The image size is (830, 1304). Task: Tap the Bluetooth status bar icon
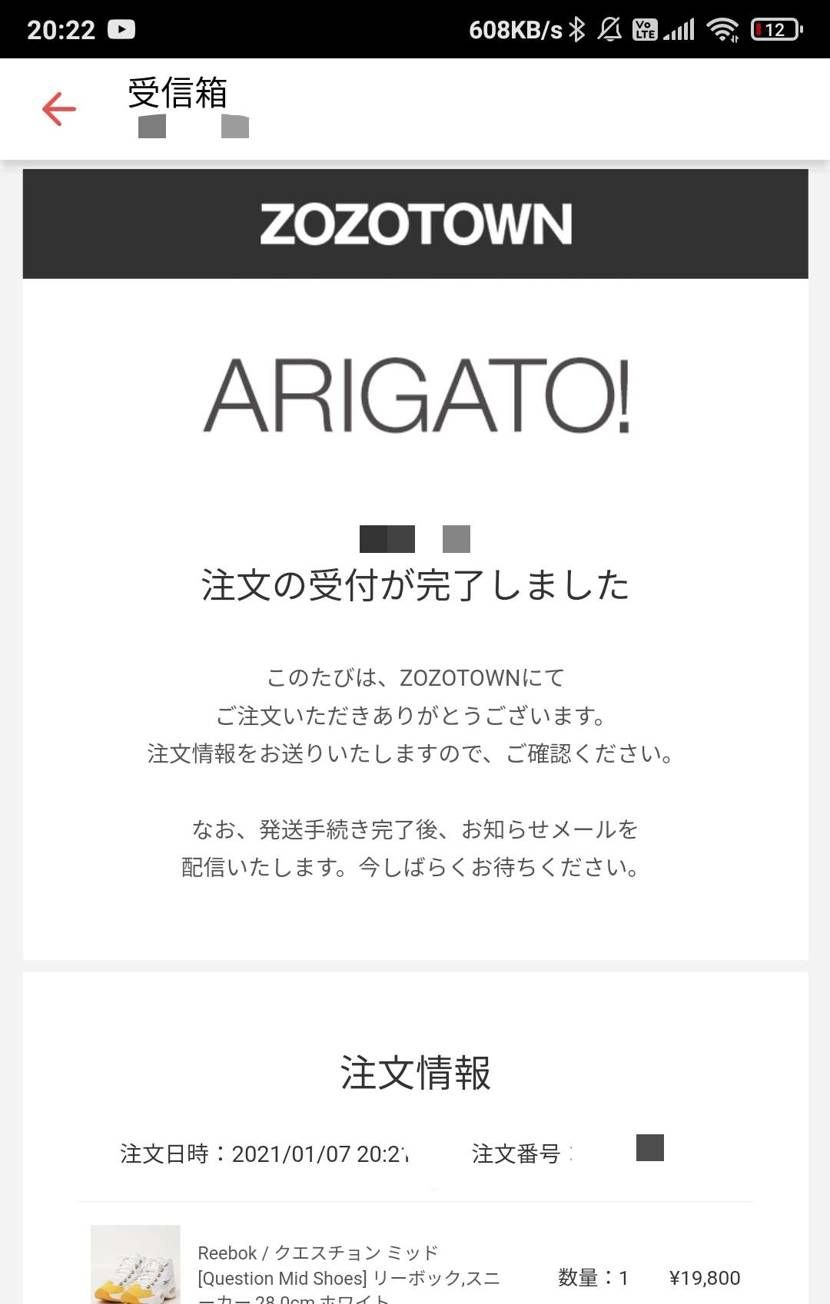(577, 29)
